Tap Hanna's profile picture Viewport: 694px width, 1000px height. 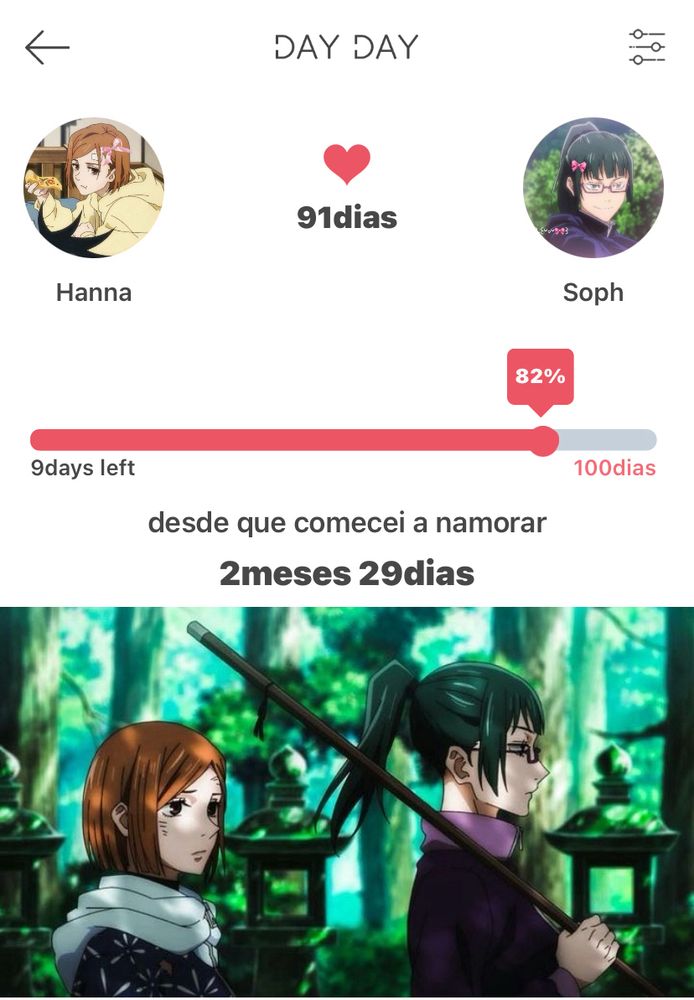tap(94, 188)
